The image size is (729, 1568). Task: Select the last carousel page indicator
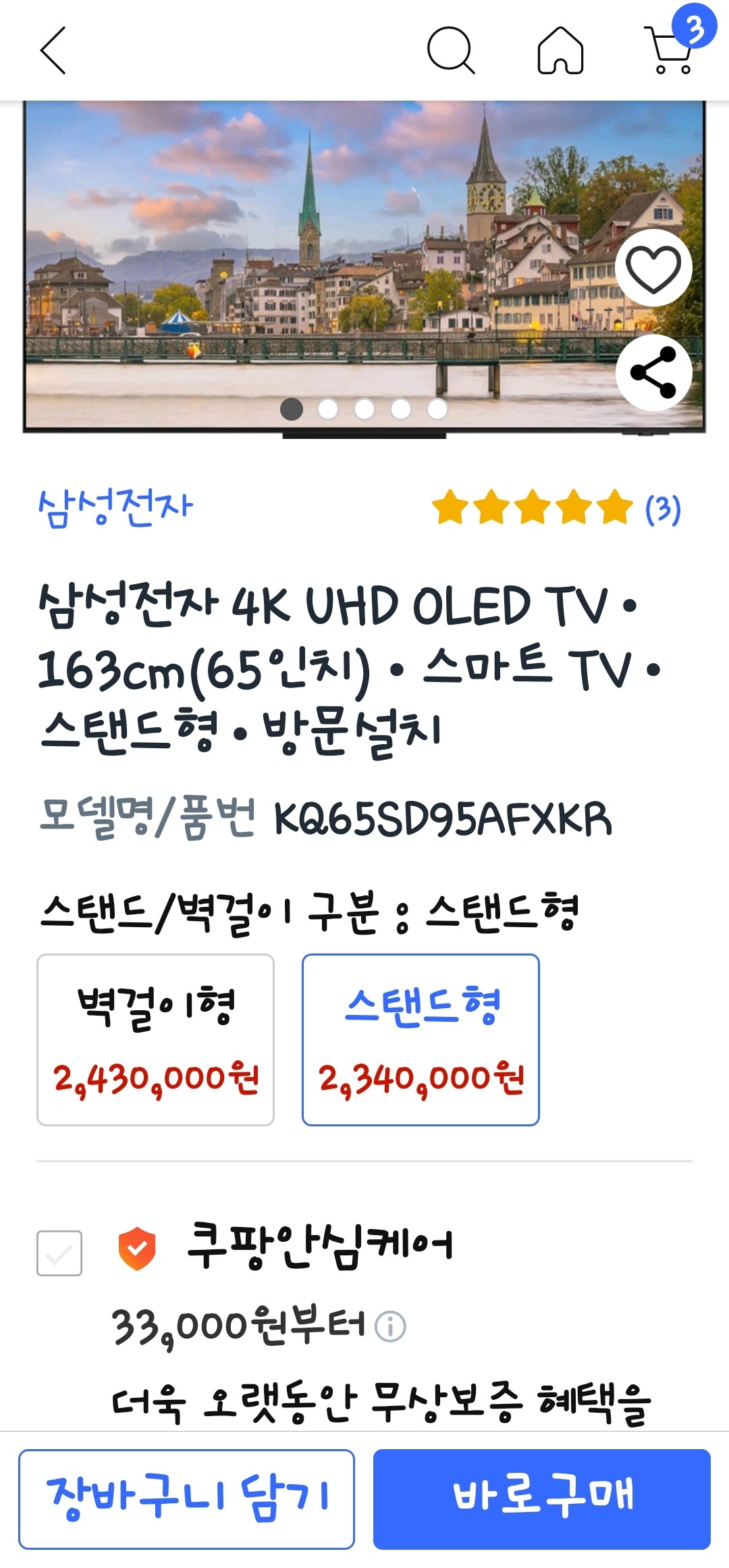(x=435, y=409)
